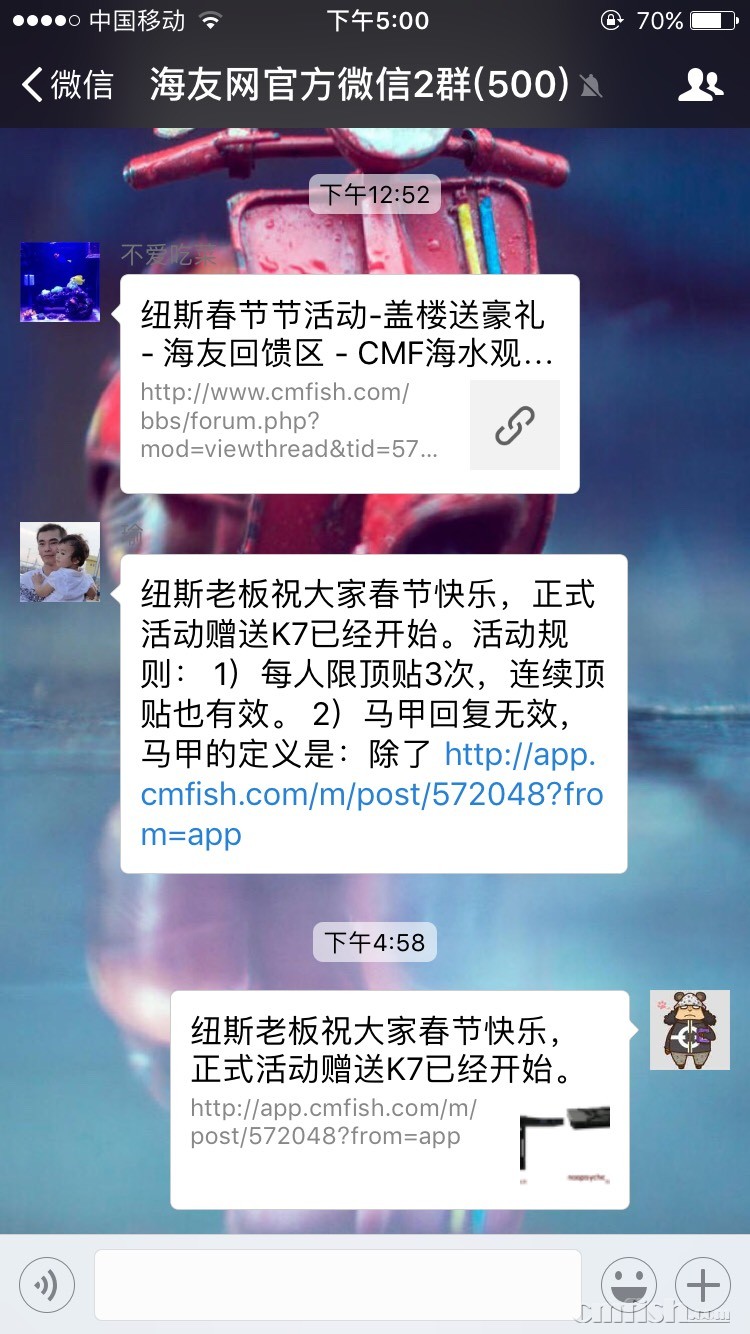This screenshot has height=1334, width=750.
Task: Focus the message text field
Action: point(337,1284)
